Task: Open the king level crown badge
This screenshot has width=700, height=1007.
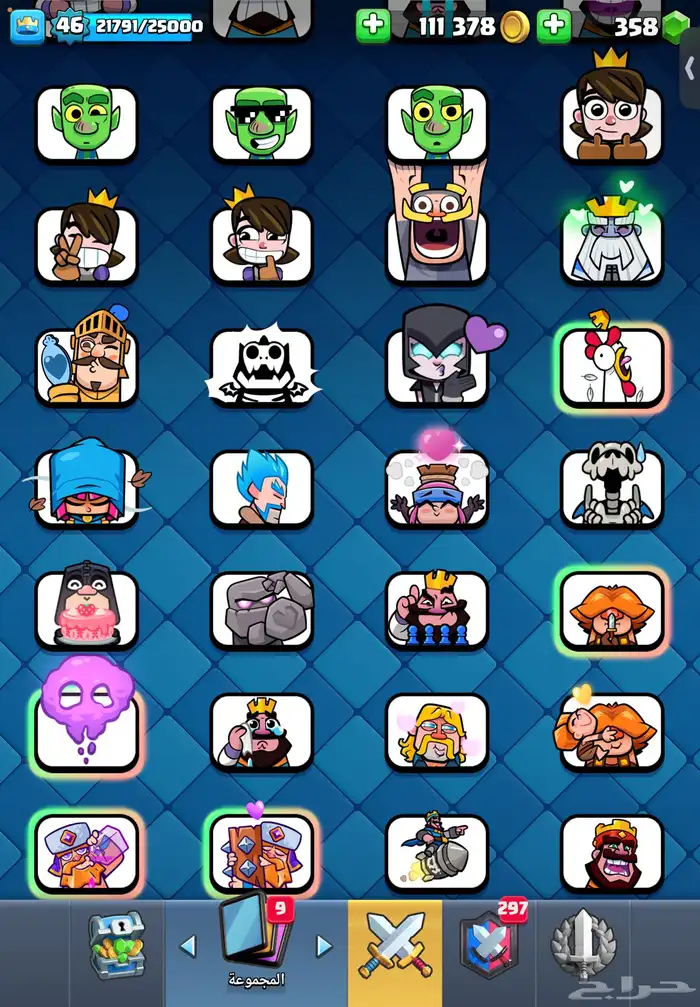Action: (x=29, y=26)
